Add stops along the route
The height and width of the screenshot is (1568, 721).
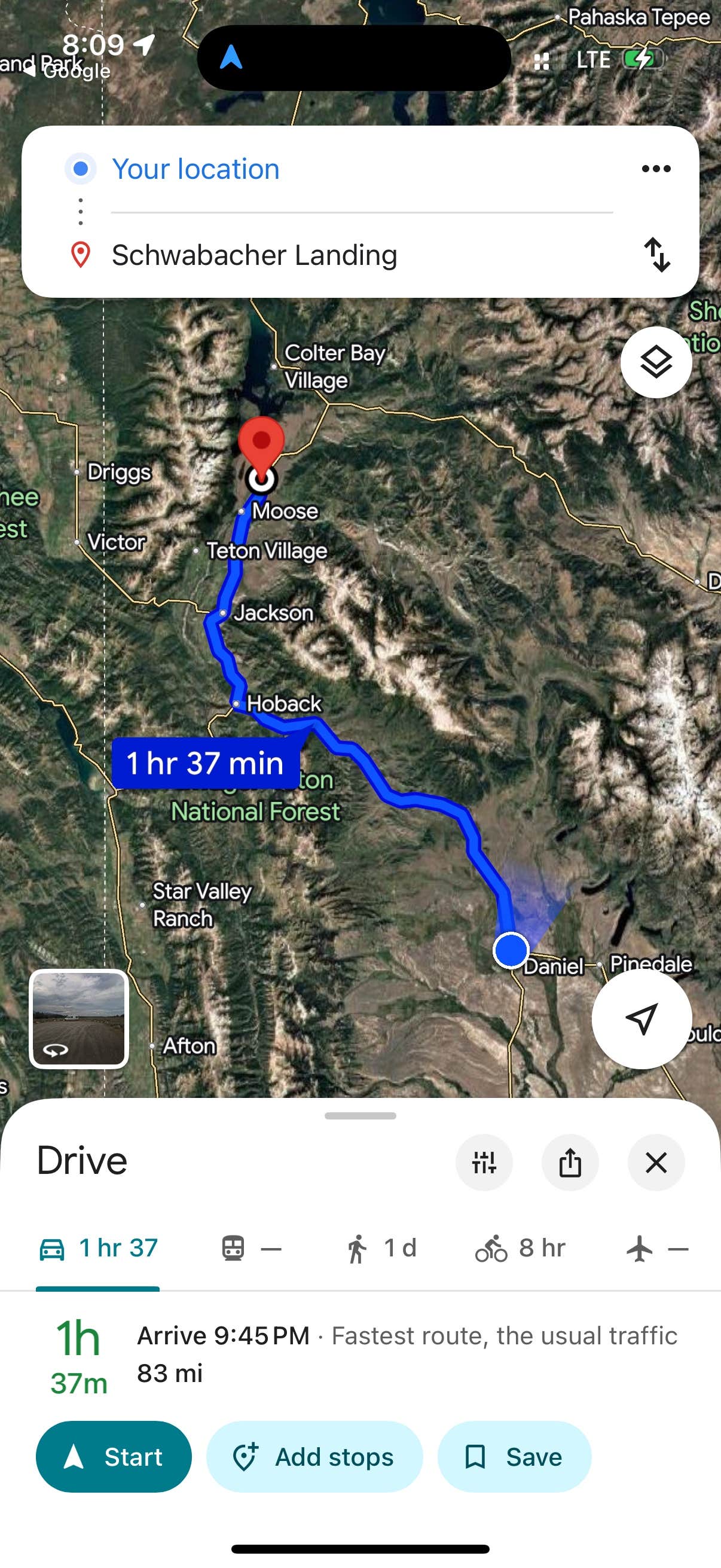point(314,1457)
